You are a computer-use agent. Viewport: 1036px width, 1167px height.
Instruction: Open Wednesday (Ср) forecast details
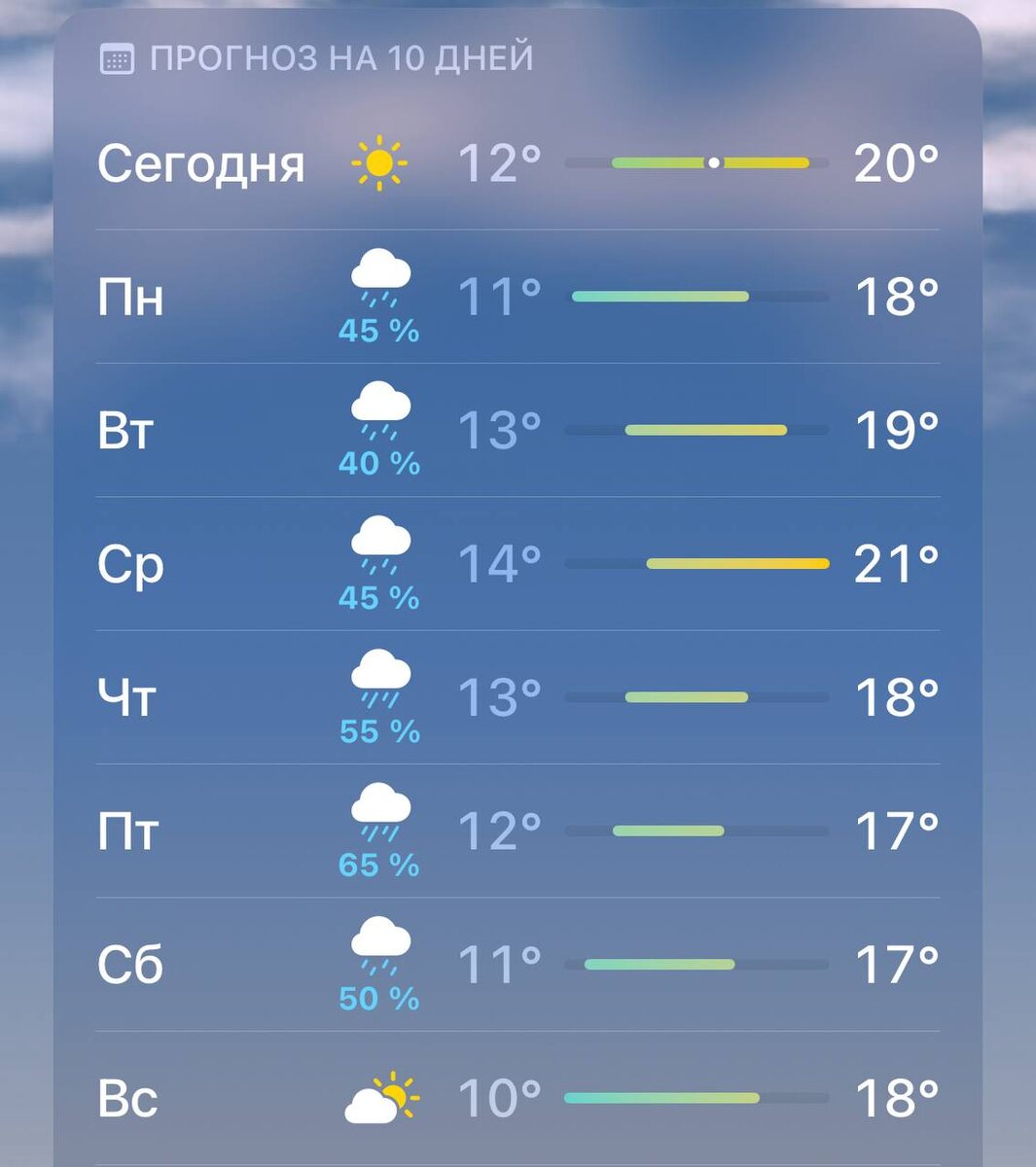click(518, 563)
